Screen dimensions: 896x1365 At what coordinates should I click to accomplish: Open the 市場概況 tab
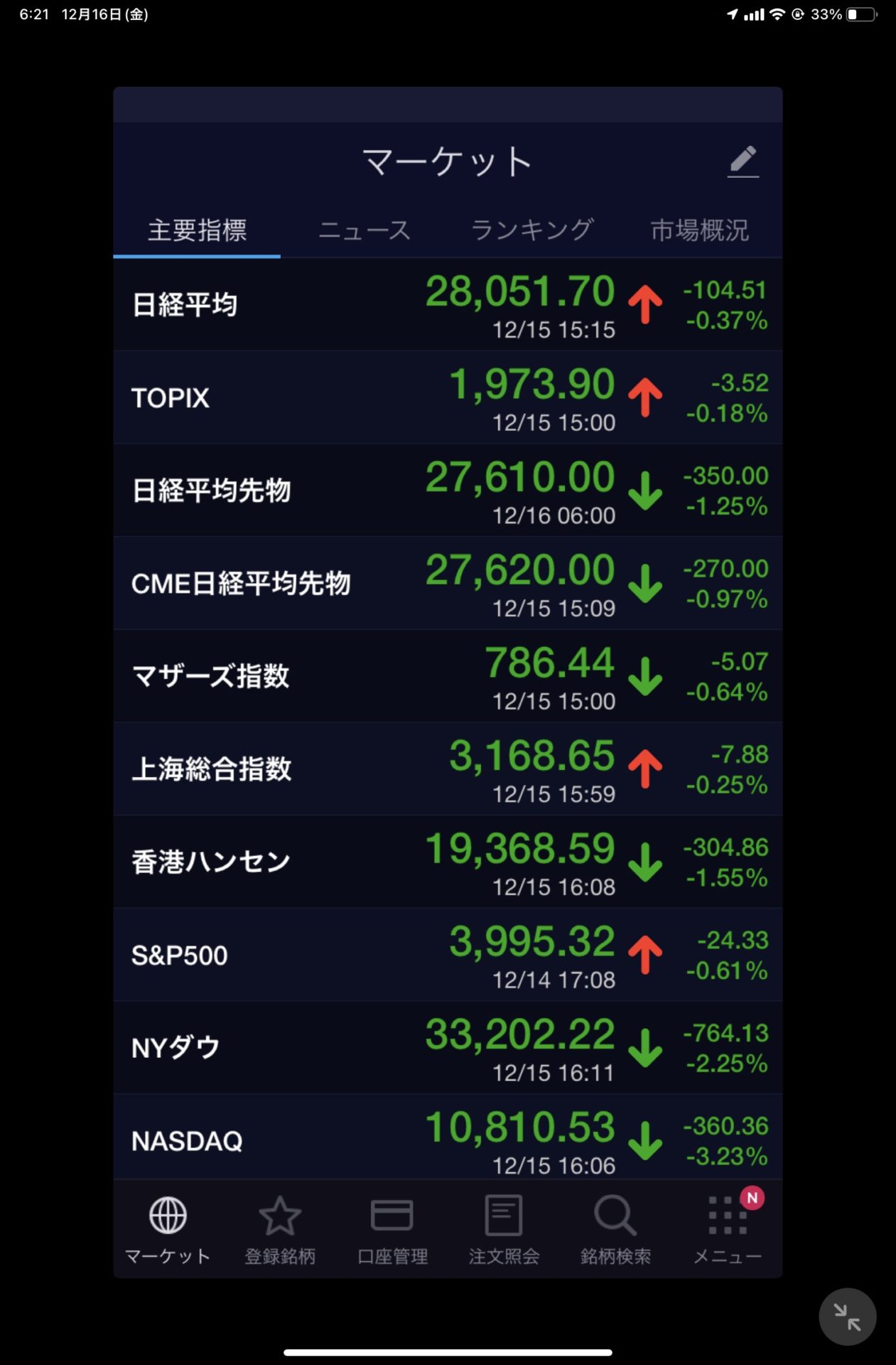coord(699,230)
